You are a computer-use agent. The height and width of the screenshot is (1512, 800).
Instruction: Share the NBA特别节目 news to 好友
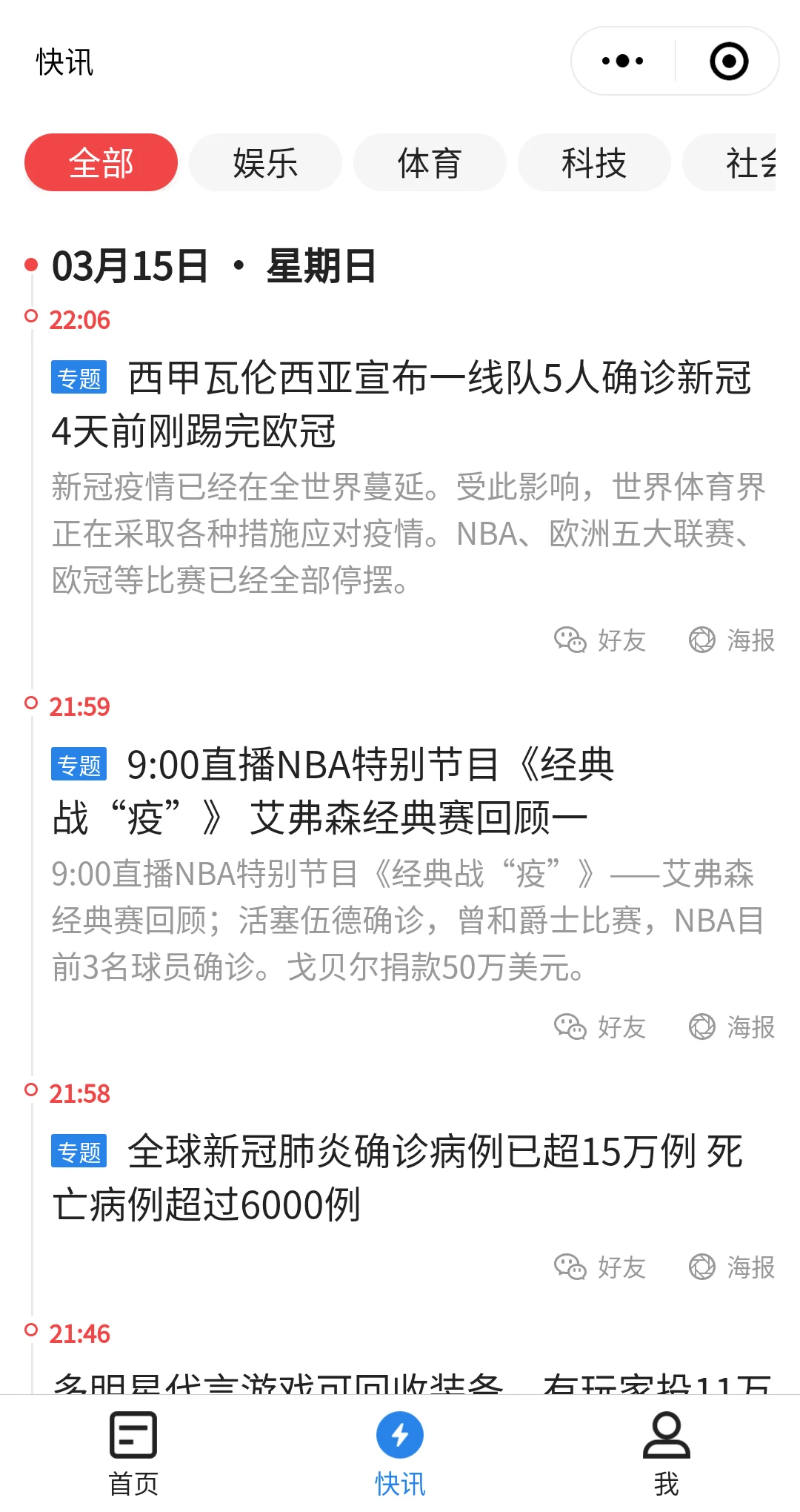[x=601, y=1027]
